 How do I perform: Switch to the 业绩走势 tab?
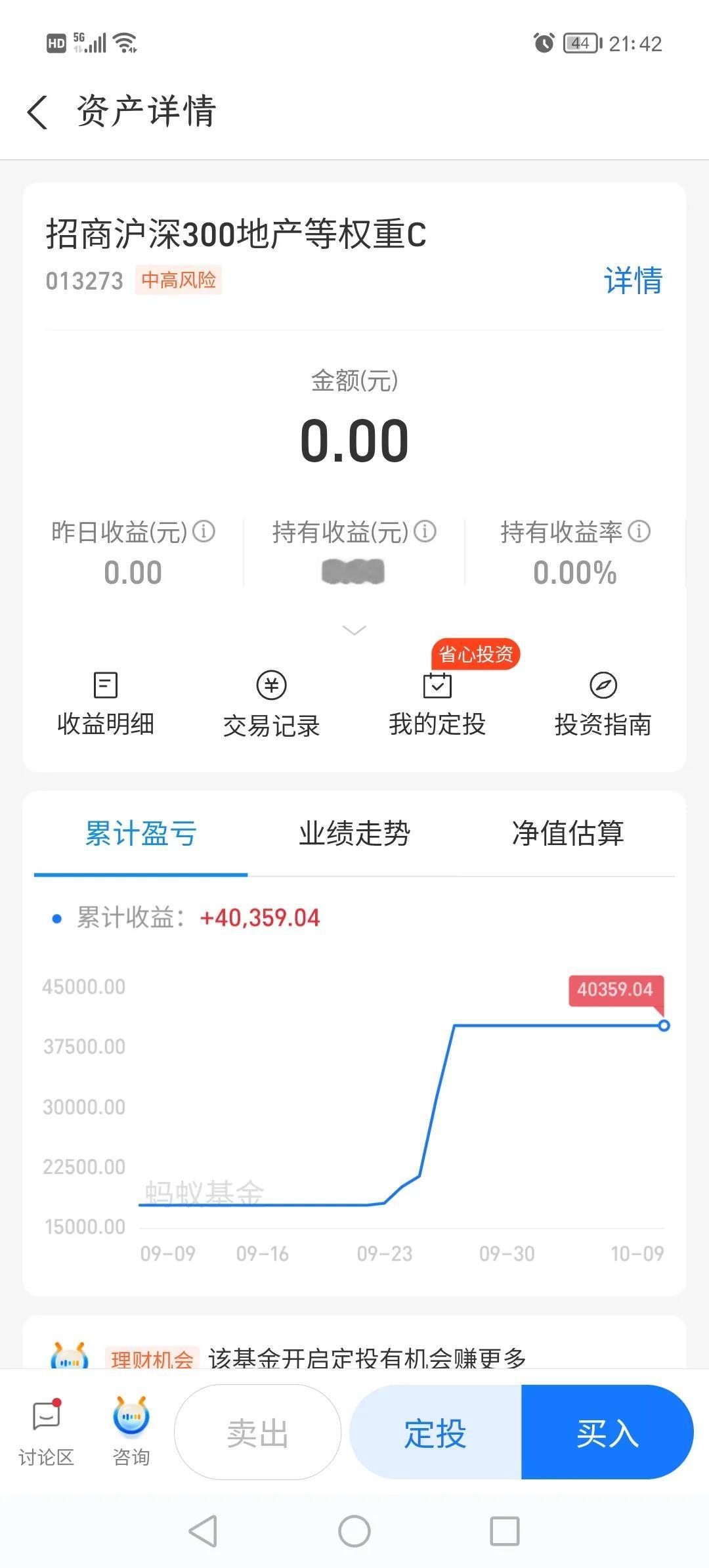(x=354, y=834)
